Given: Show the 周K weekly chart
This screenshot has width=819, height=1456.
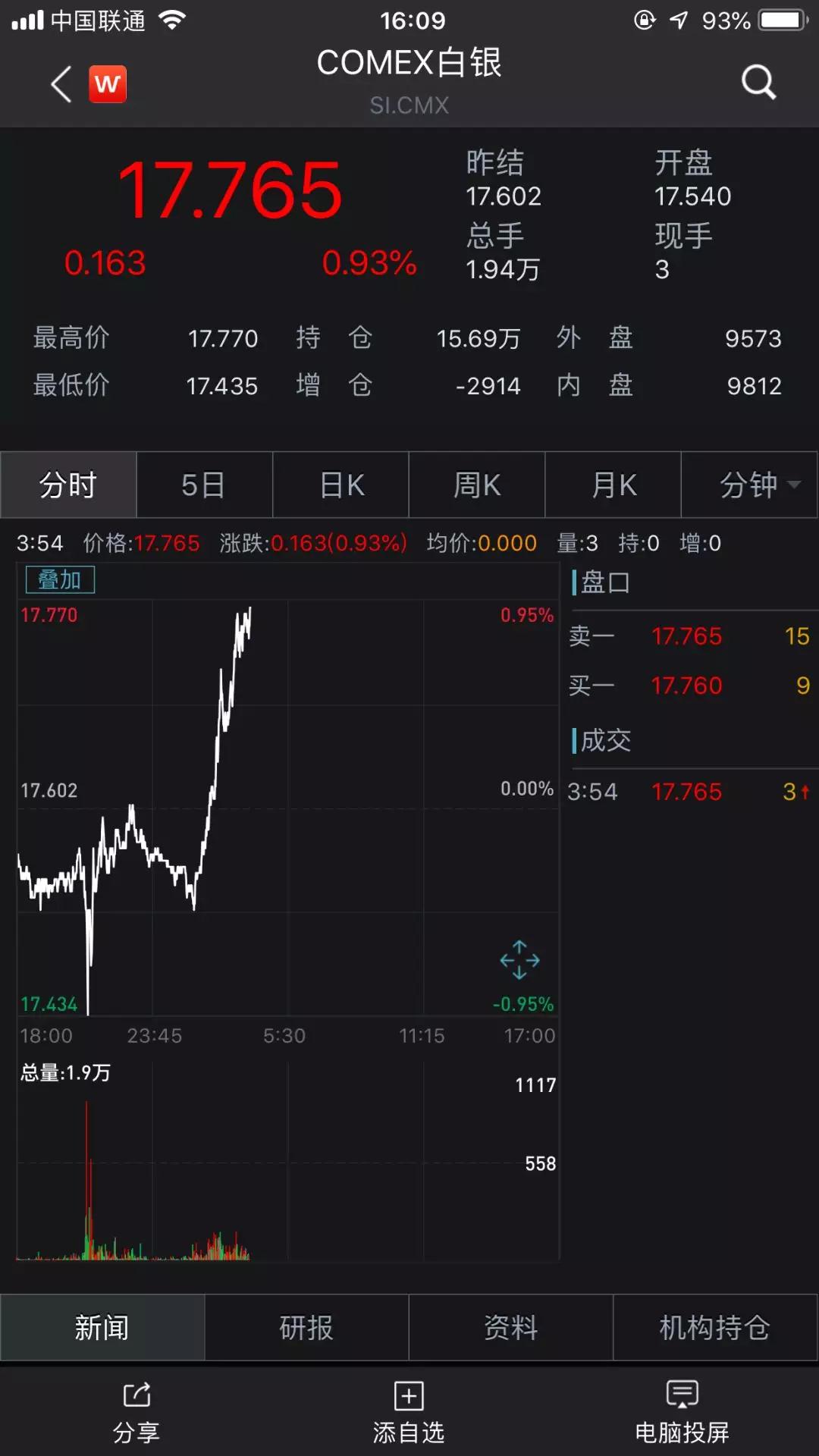Looking at the screenshot, I should 477,485.
